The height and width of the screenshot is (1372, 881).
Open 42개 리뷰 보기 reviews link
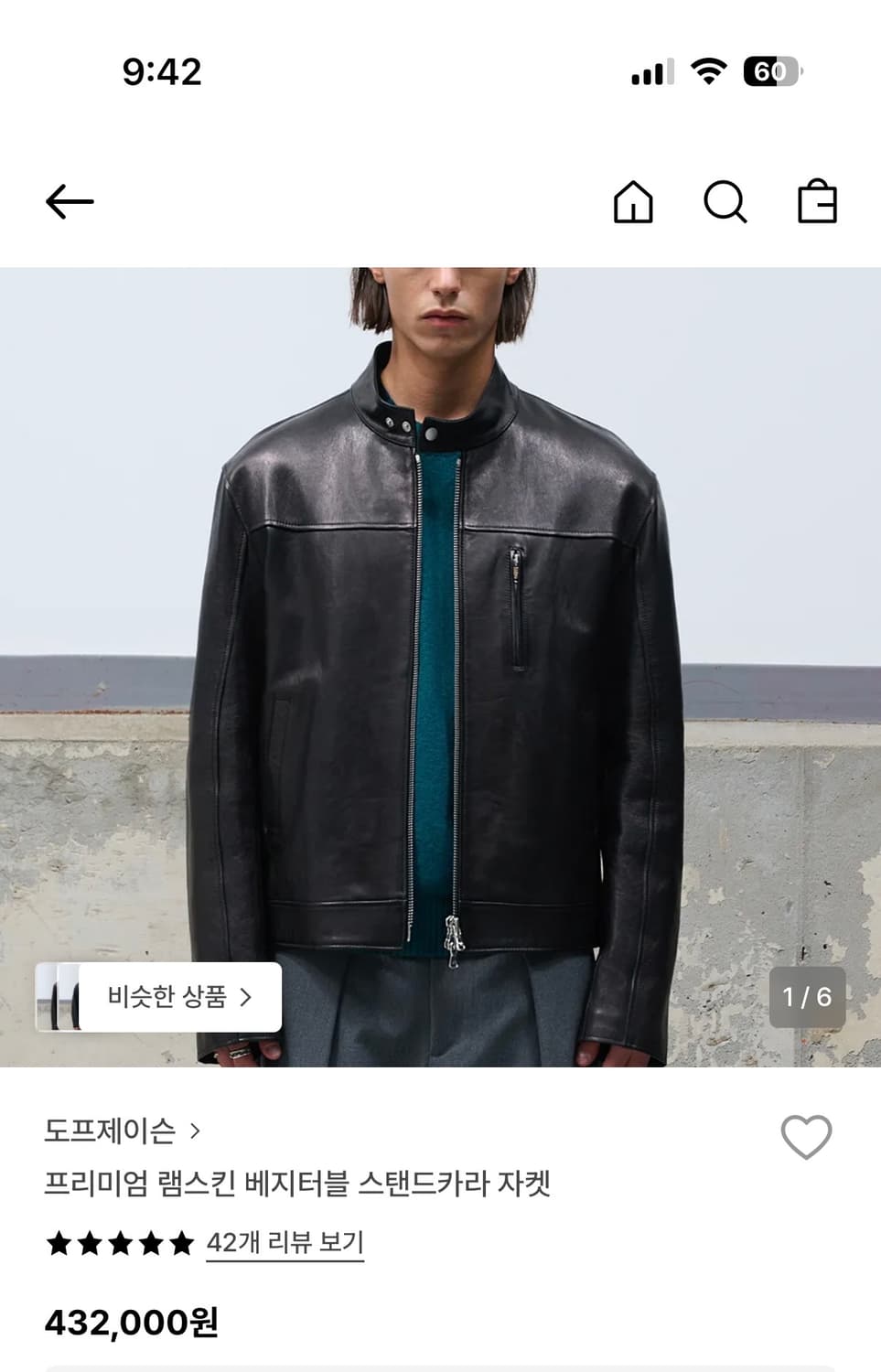click(285, 1244)
